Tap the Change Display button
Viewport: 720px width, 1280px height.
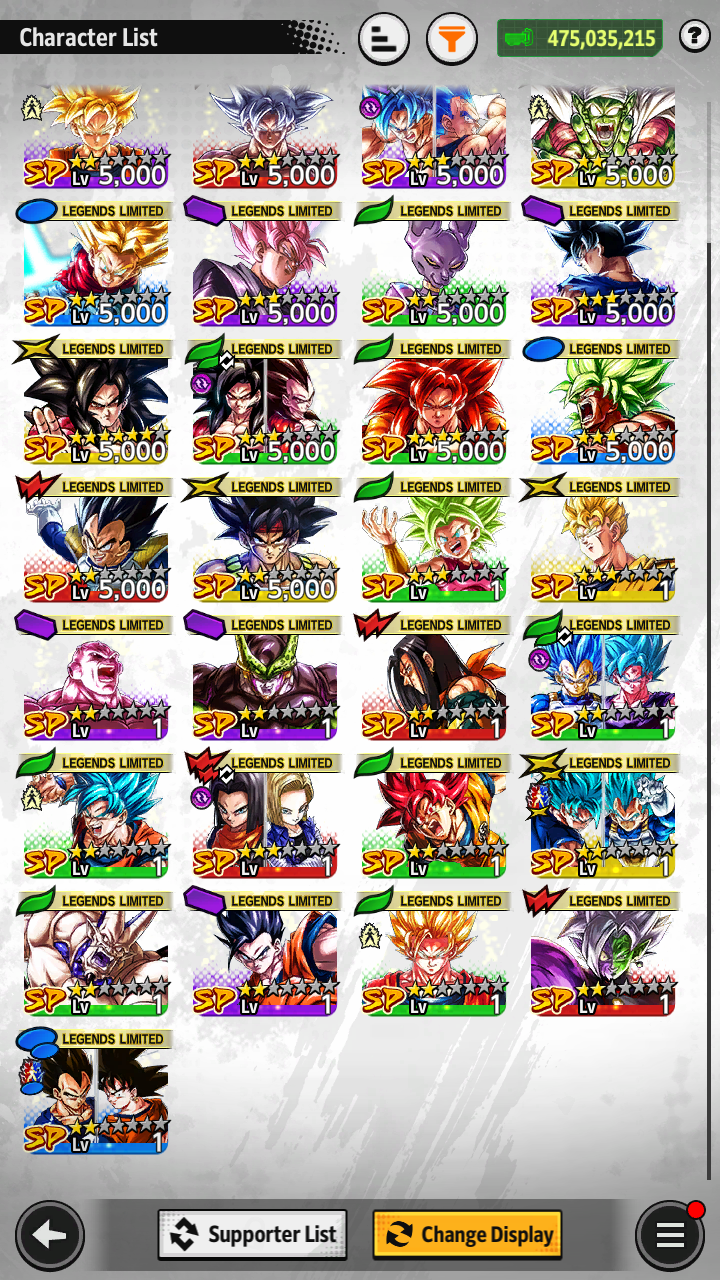click(467, 1234)
